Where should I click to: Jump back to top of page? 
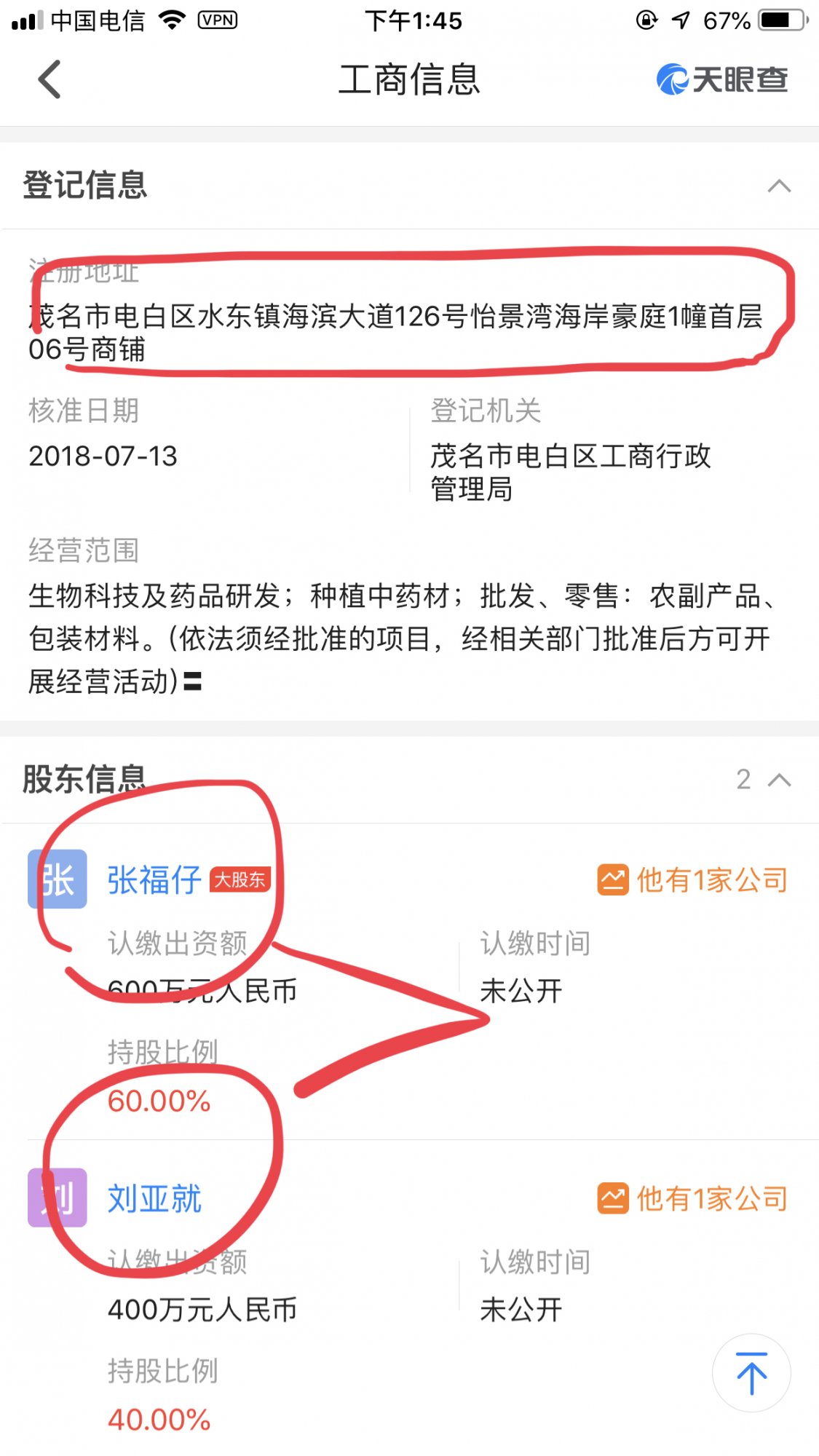[x=751, y=1373]
